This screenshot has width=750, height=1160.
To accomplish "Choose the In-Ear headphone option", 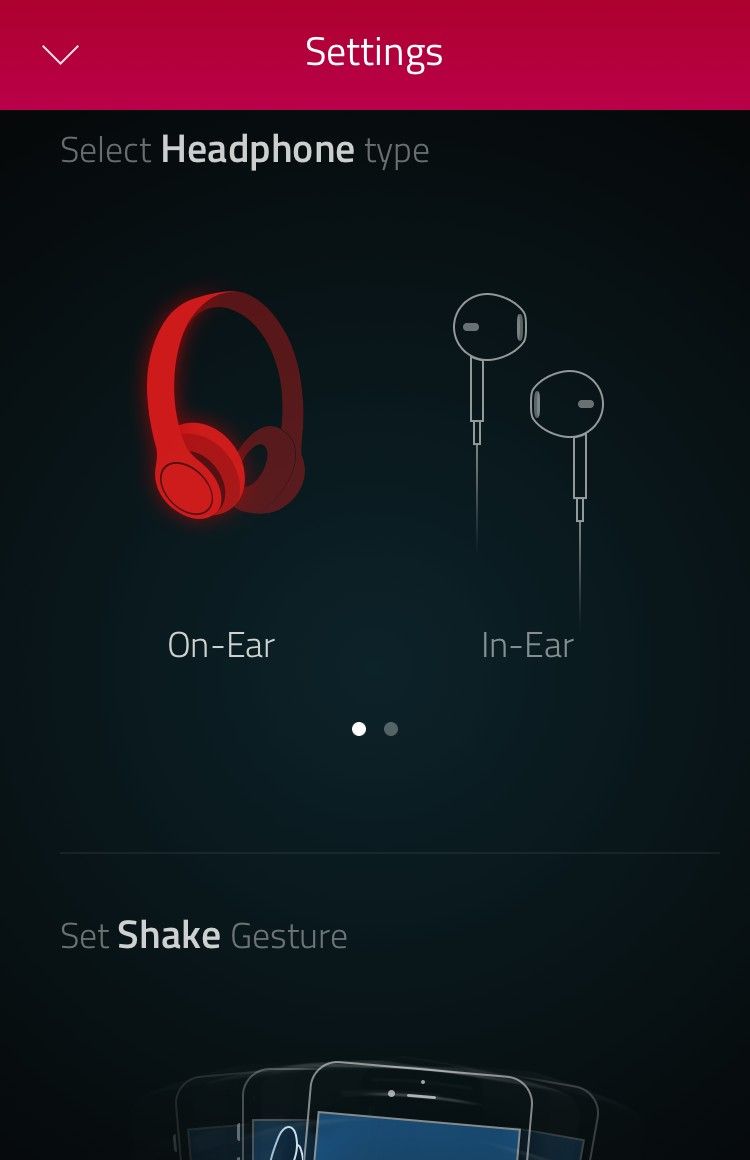I will tap(527, 450).
